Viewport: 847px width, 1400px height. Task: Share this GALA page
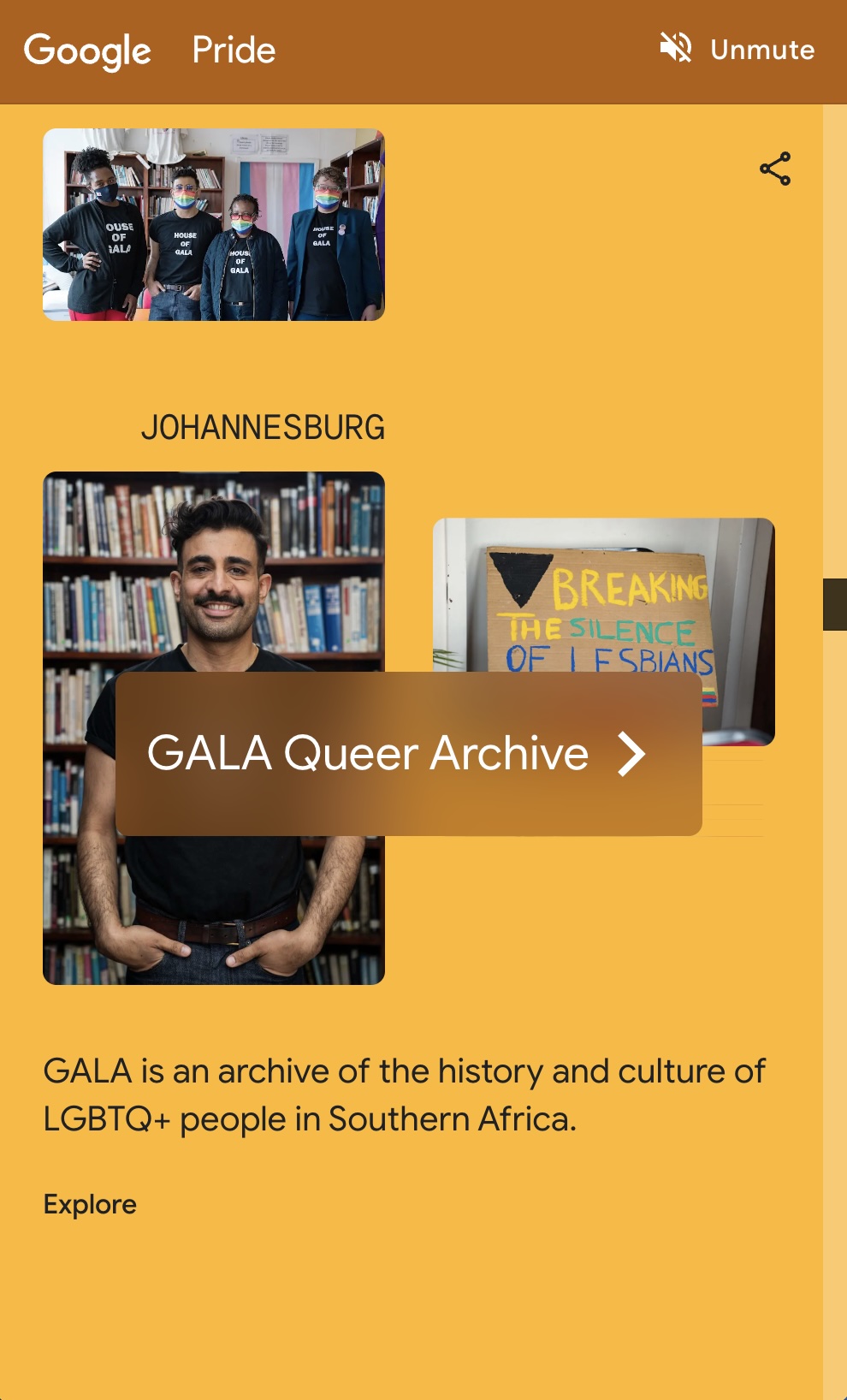(775, 169)
